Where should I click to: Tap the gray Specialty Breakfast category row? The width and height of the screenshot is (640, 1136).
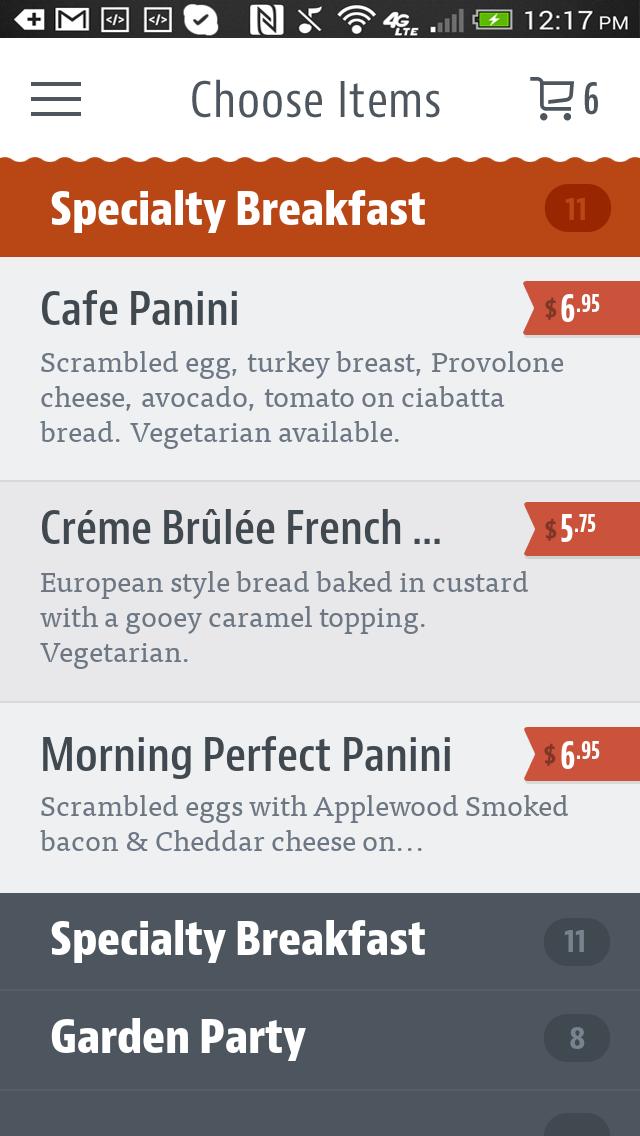pyautogui.click(x=320, y=940)
